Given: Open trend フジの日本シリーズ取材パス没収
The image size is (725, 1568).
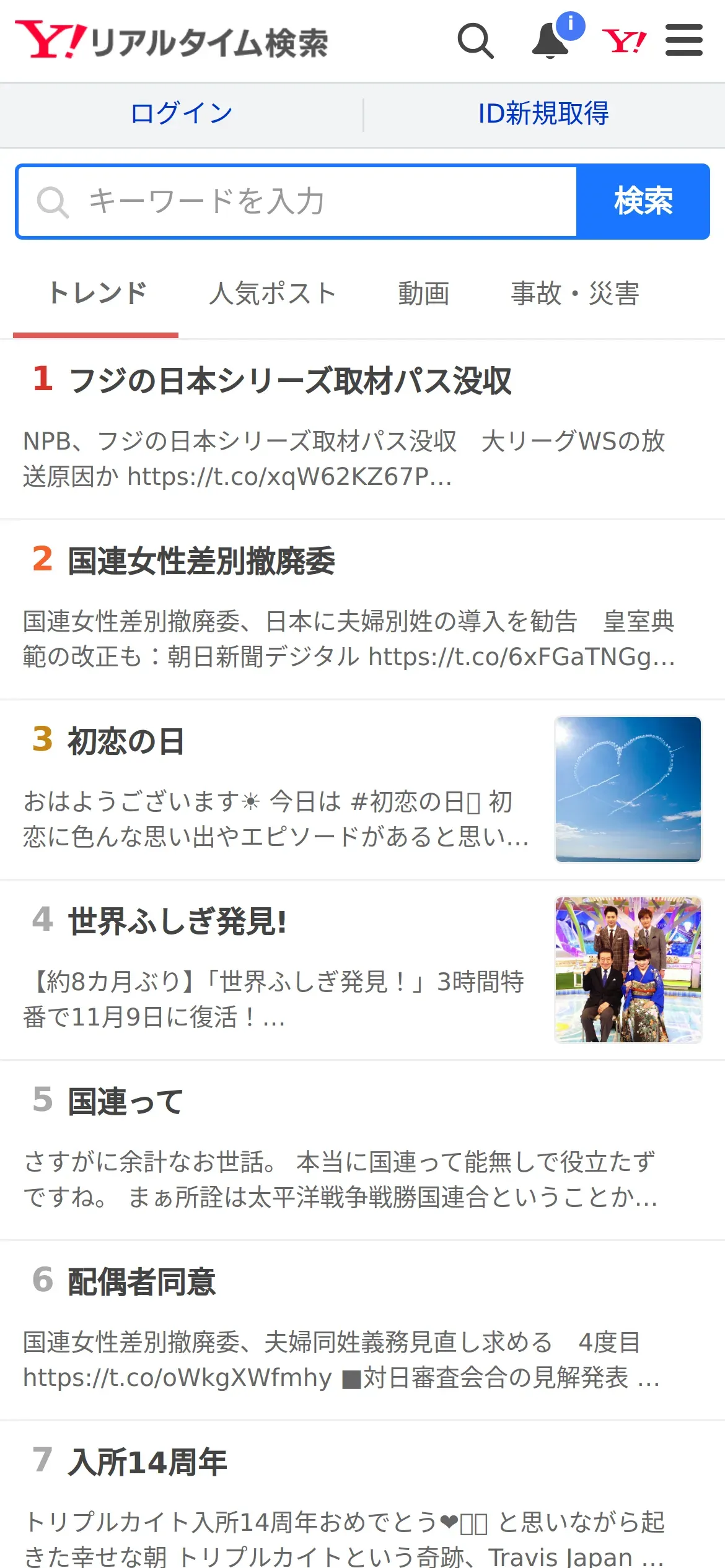Looking at the screenshot, I should [362, 429].
